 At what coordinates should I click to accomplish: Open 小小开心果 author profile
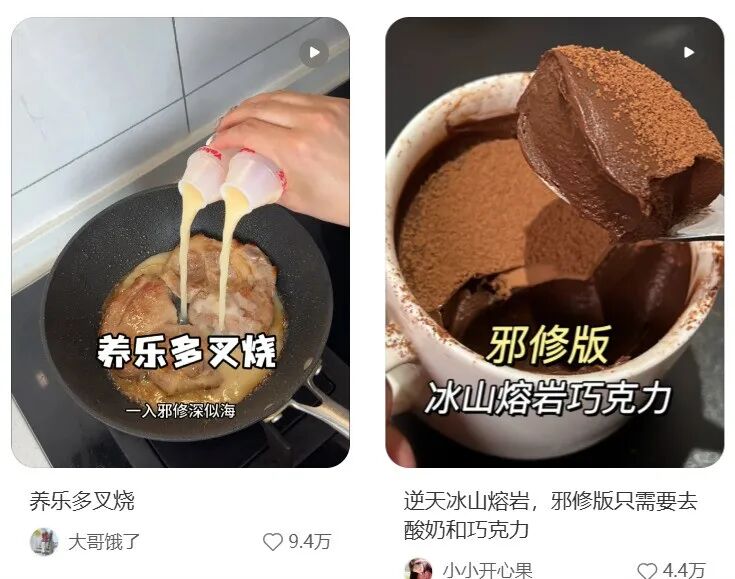[488, 570]
